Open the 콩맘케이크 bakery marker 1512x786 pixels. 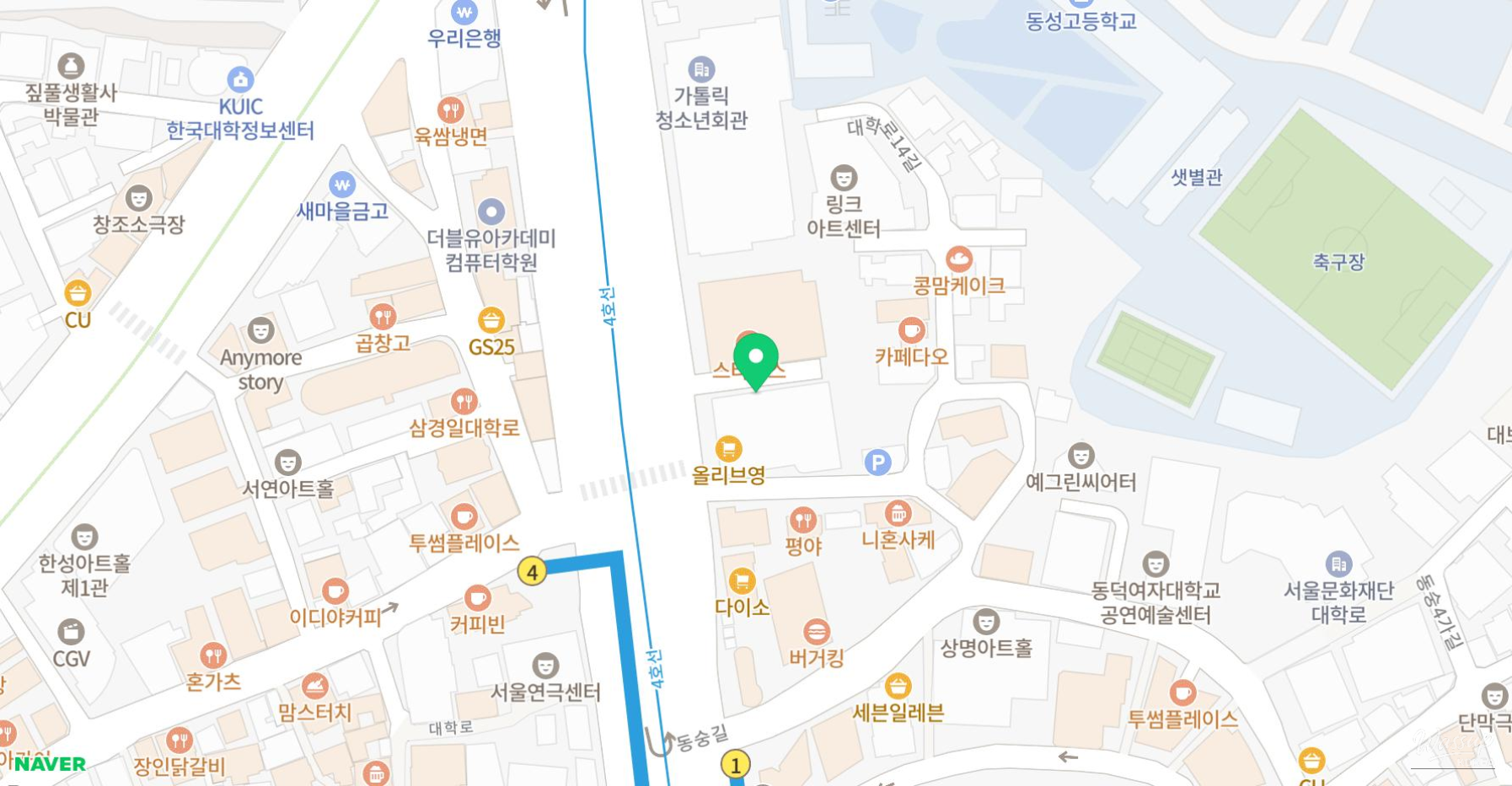(958, 259)
